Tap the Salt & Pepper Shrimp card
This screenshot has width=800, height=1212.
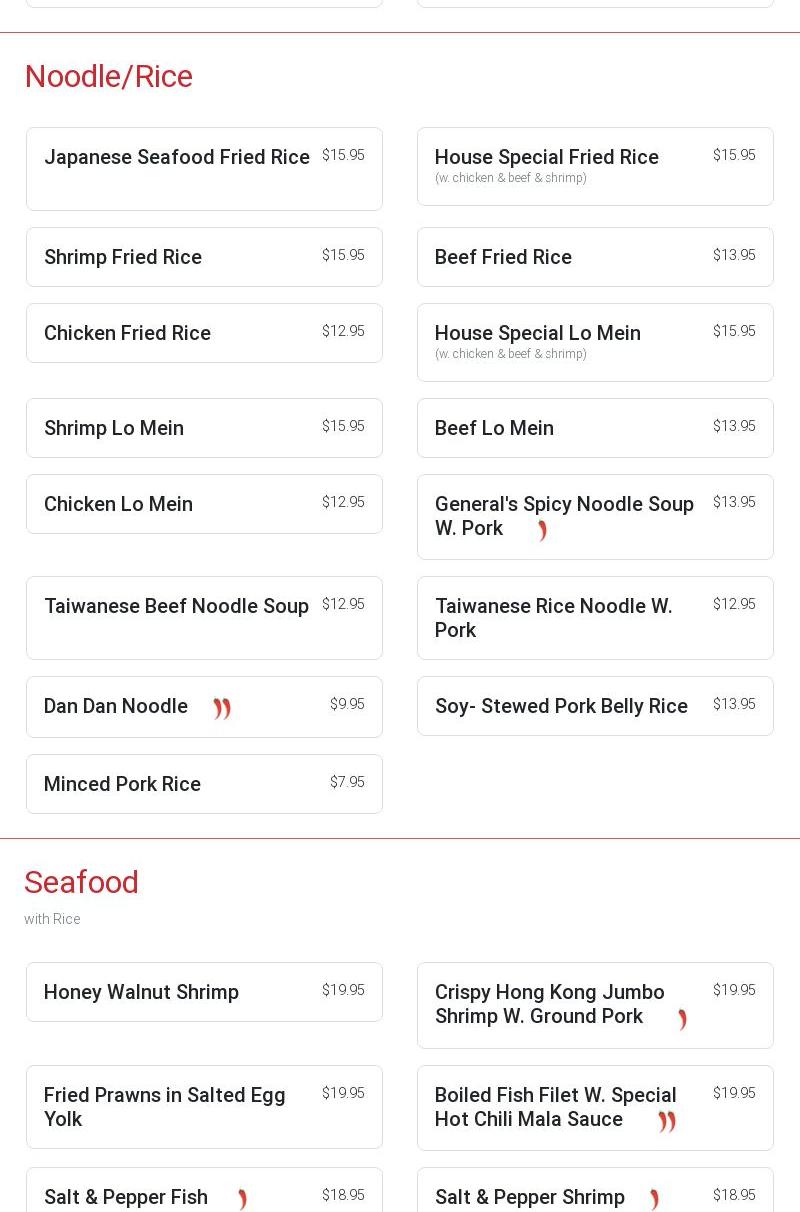pos(594,1196)
